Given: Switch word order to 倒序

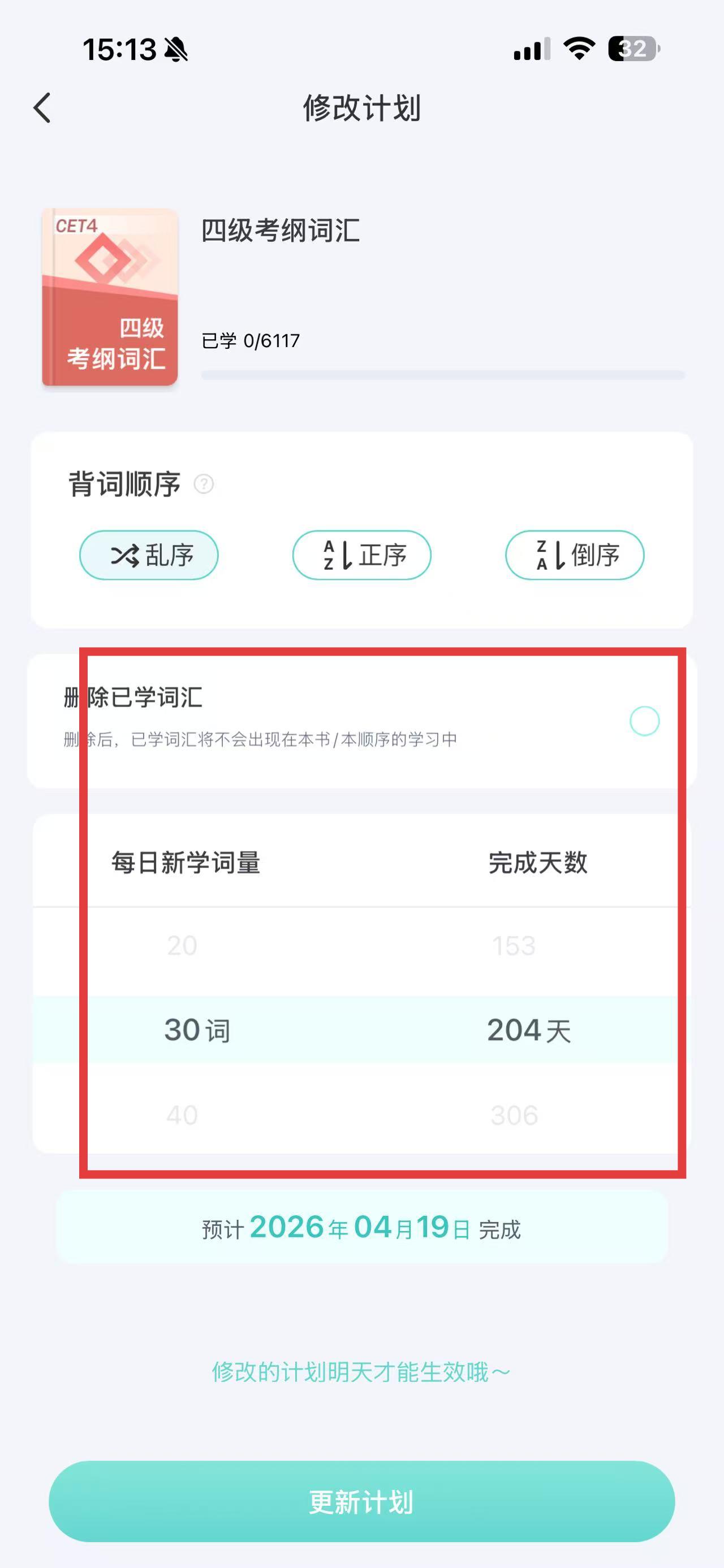Looking at the screenshot, I should (574, 555).
